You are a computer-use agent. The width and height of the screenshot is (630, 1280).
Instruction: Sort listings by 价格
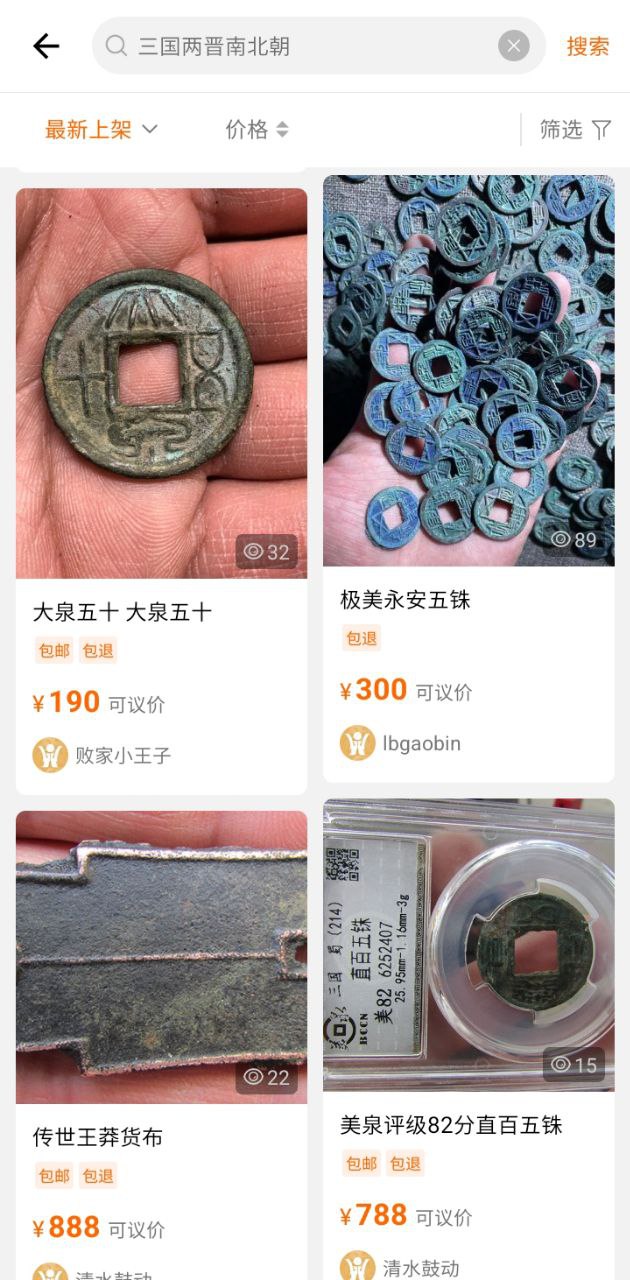coord(257,129)
